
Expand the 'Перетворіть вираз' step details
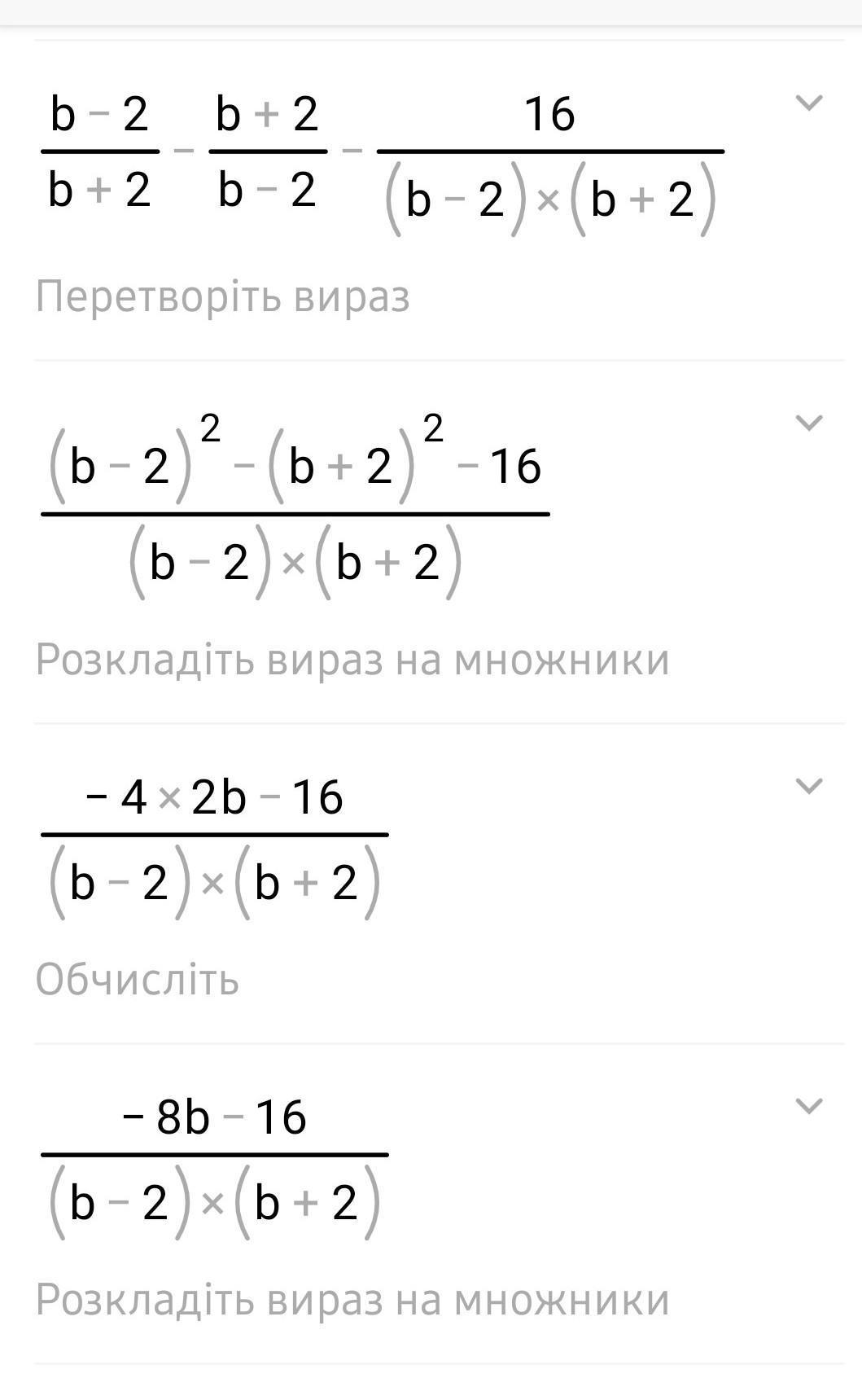[808, 103]
